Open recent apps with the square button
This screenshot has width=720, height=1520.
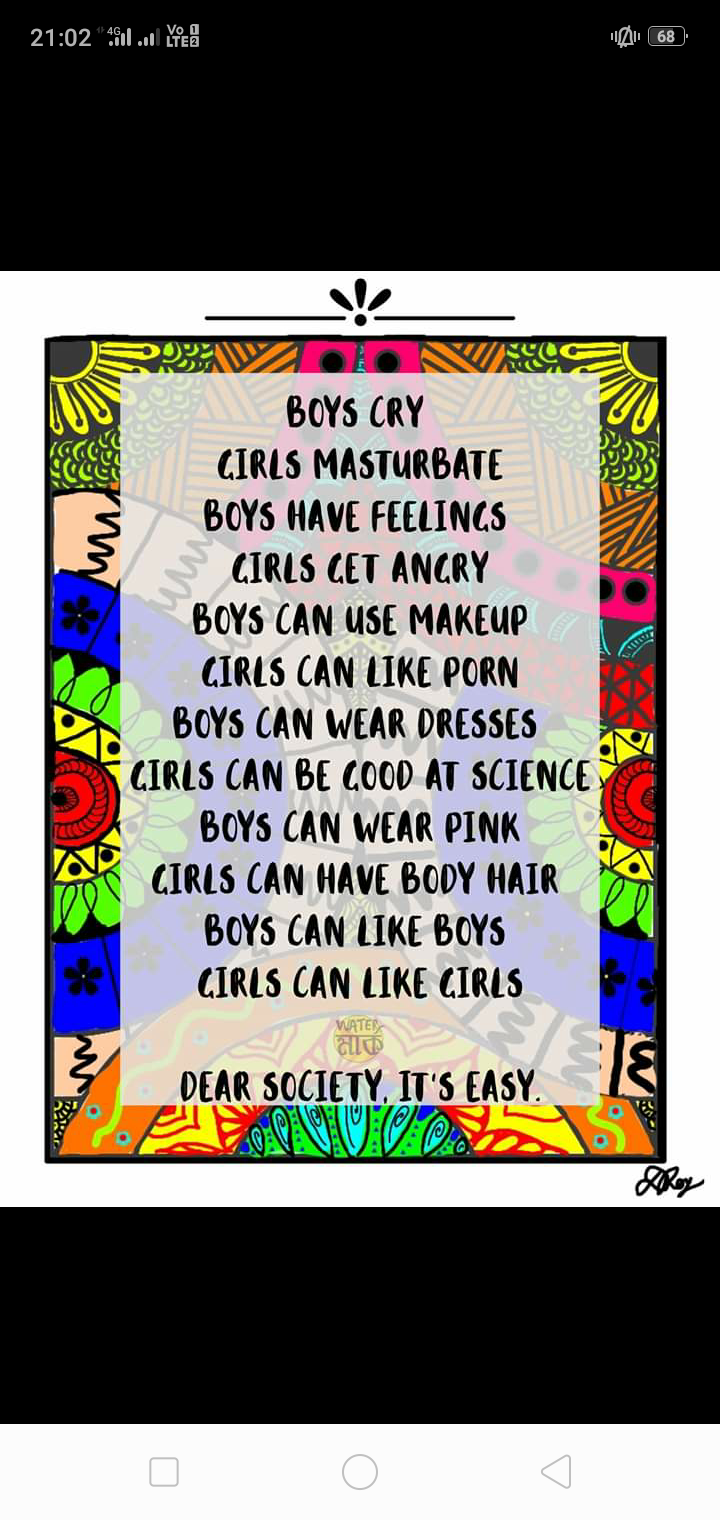(164, 1472)
